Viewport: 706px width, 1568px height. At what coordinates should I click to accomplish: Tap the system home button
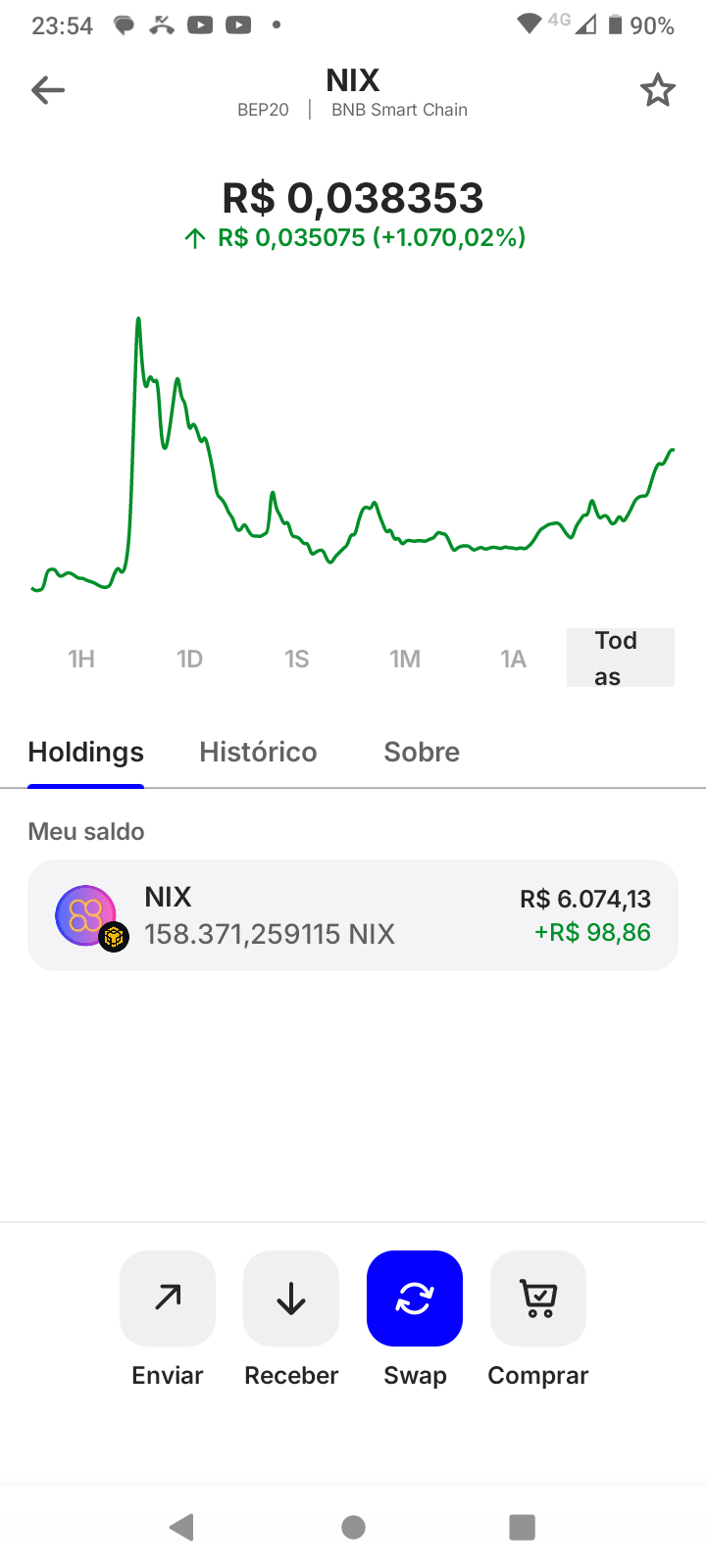click(353, 1527)
